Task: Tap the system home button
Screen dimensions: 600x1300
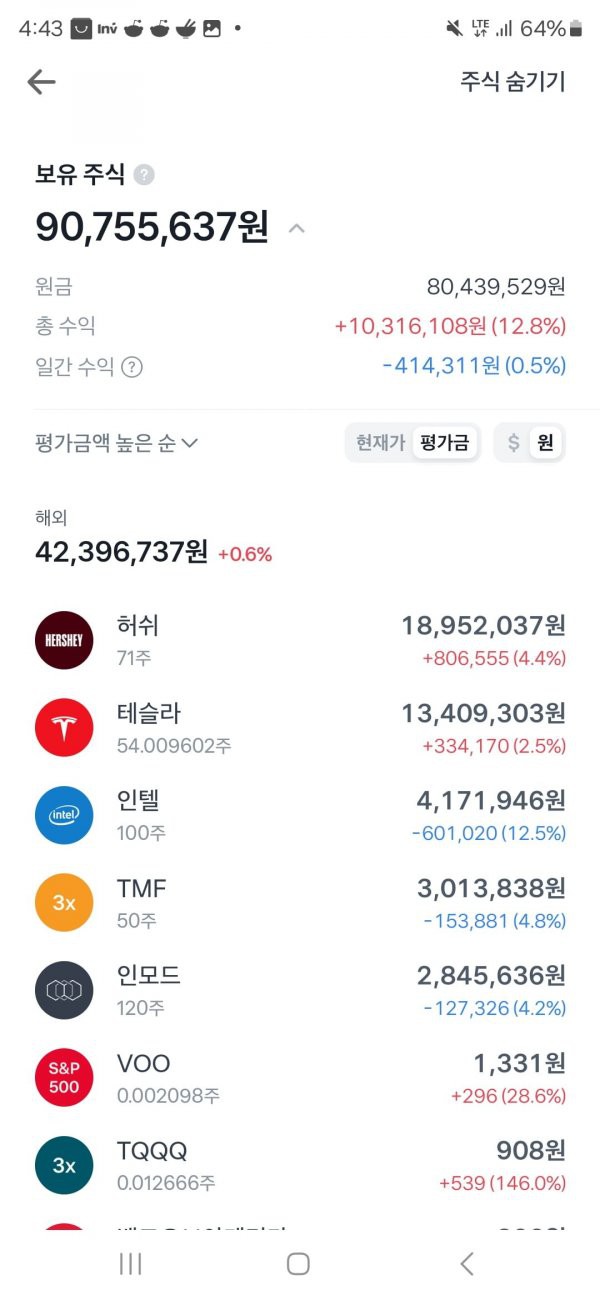Action: (298, 1264)
